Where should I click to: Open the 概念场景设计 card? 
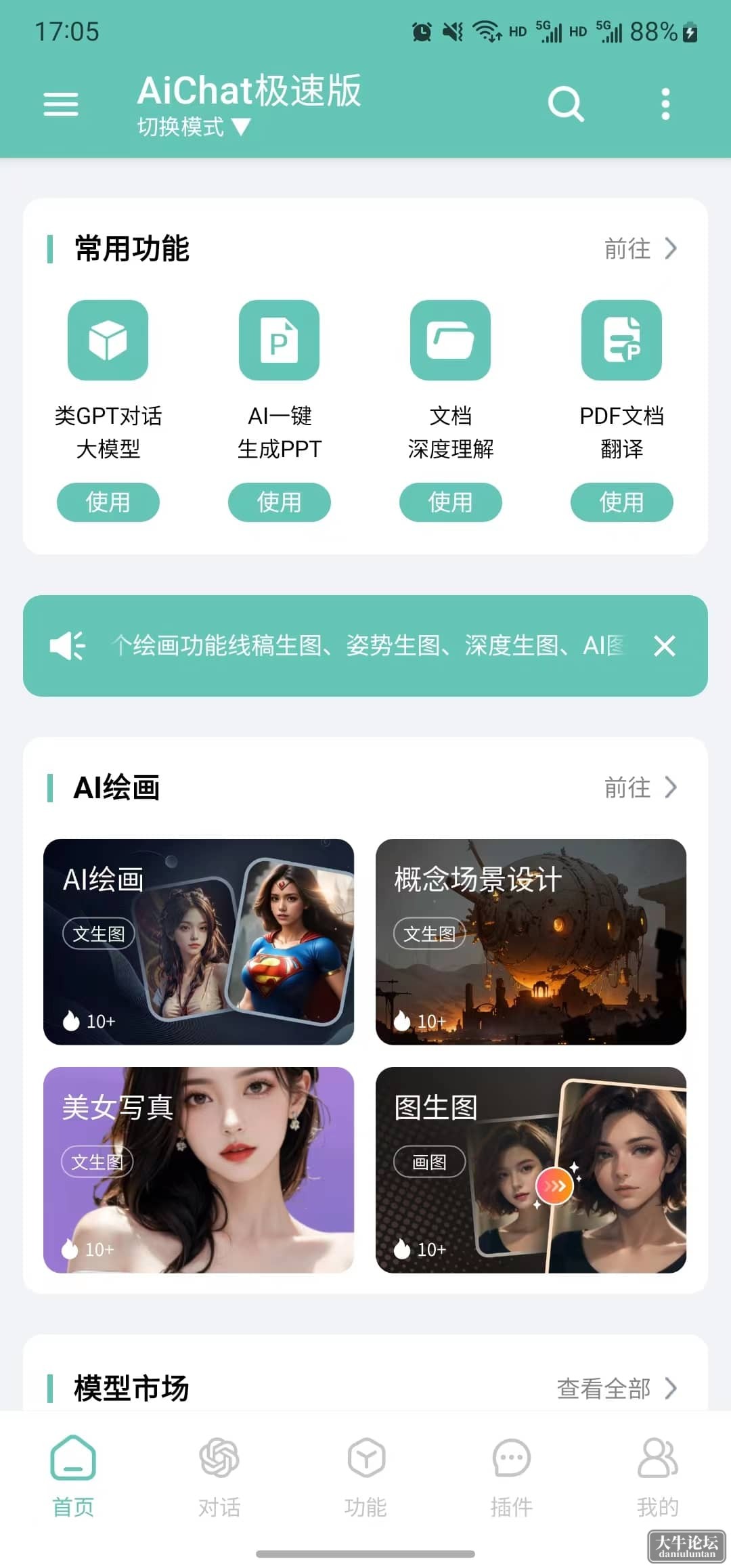531,942
